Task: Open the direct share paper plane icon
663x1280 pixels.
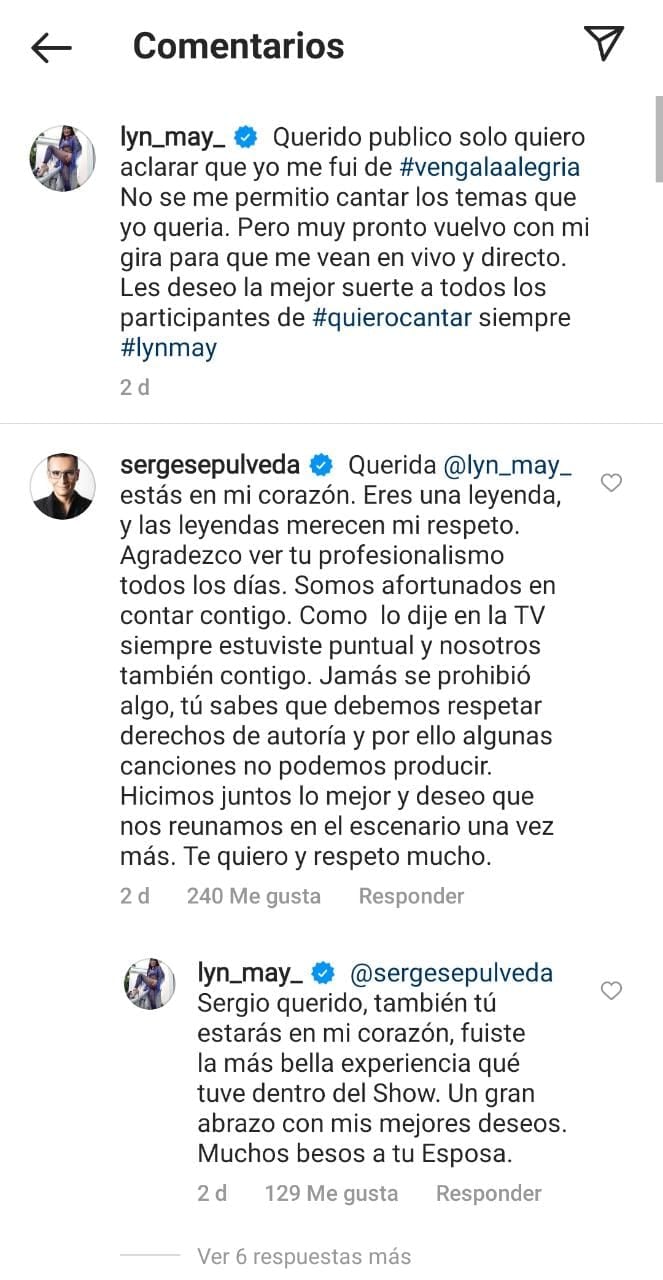Action: [x=603, y=44]
